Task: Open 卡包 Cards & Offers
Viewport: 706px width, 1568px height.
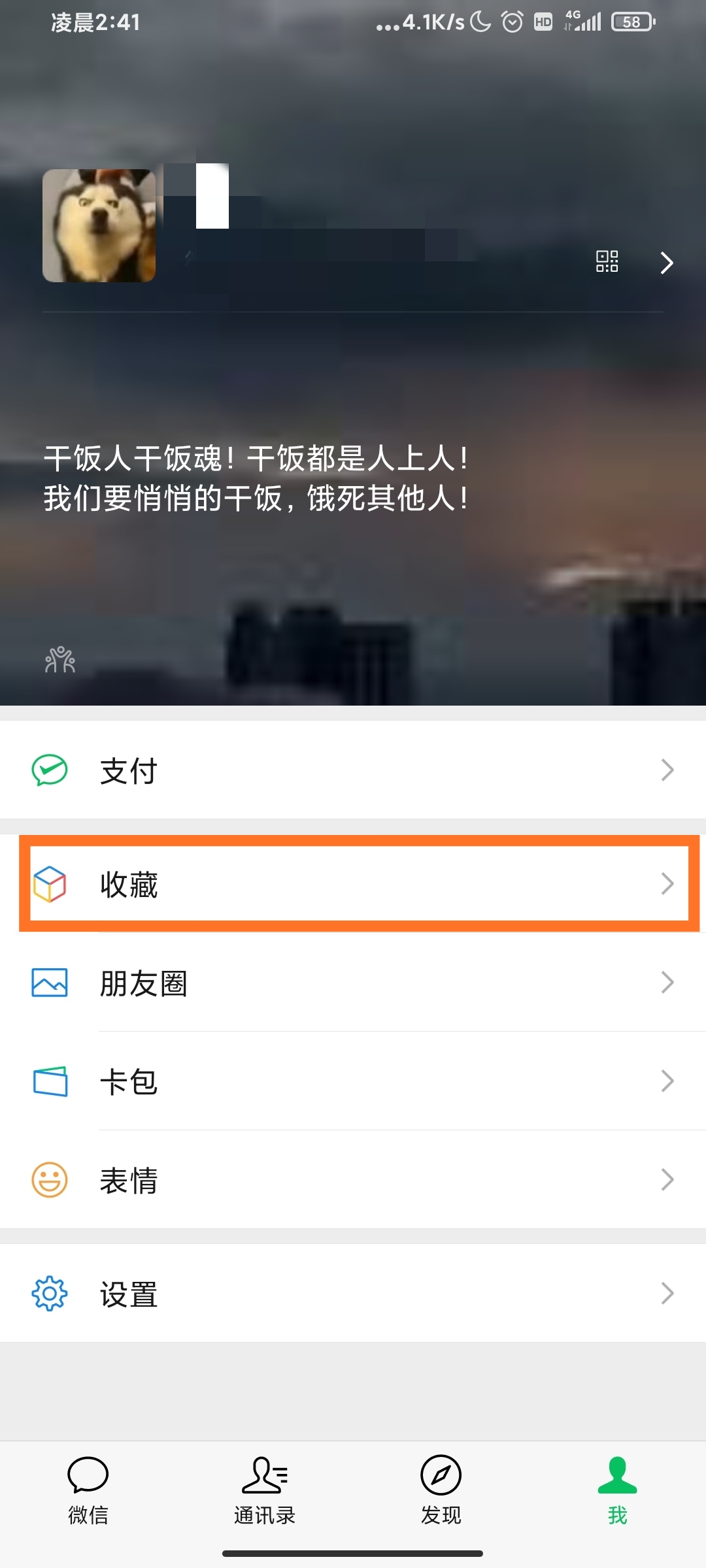Action: (353, 1081)
